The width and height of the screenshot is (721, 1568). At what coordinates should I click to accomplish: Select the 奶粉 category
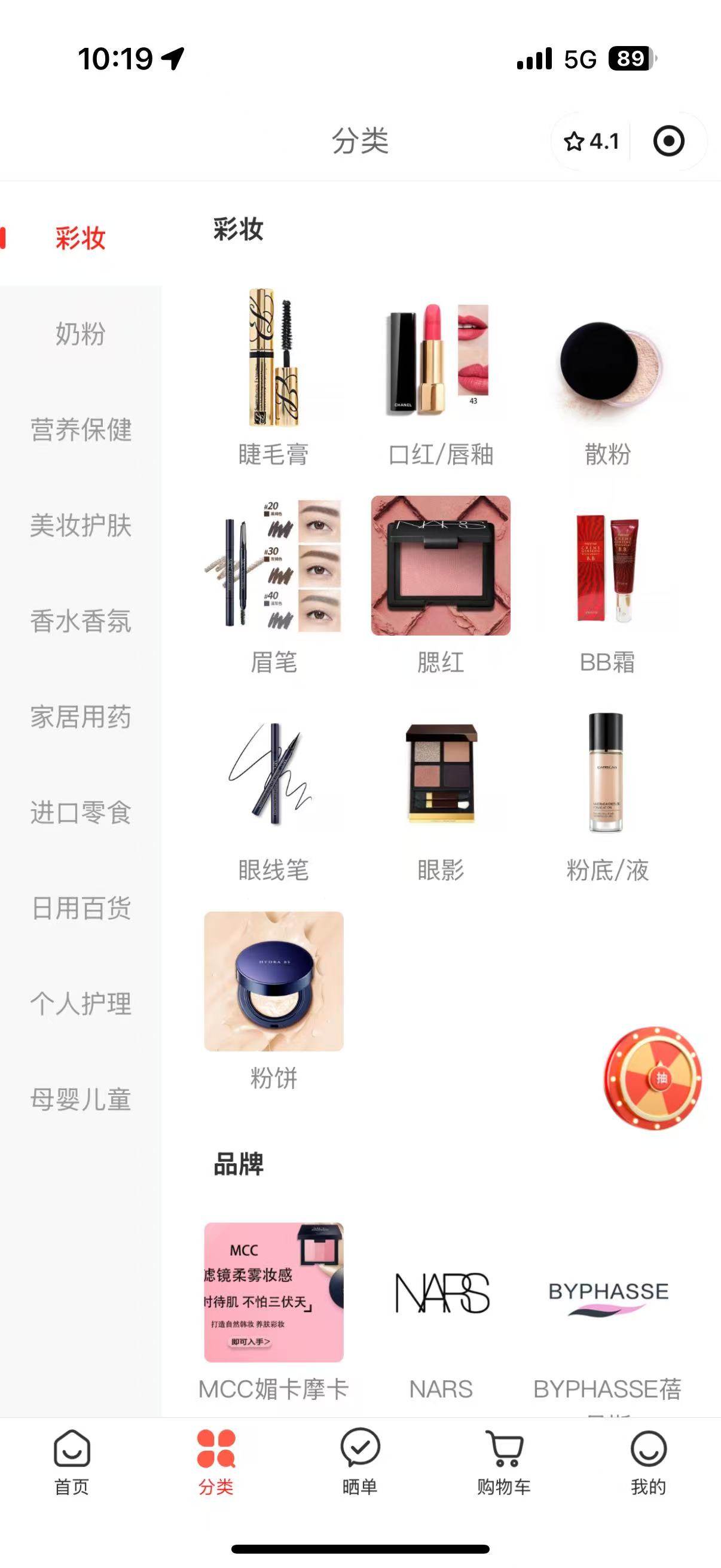coord(80,334)
